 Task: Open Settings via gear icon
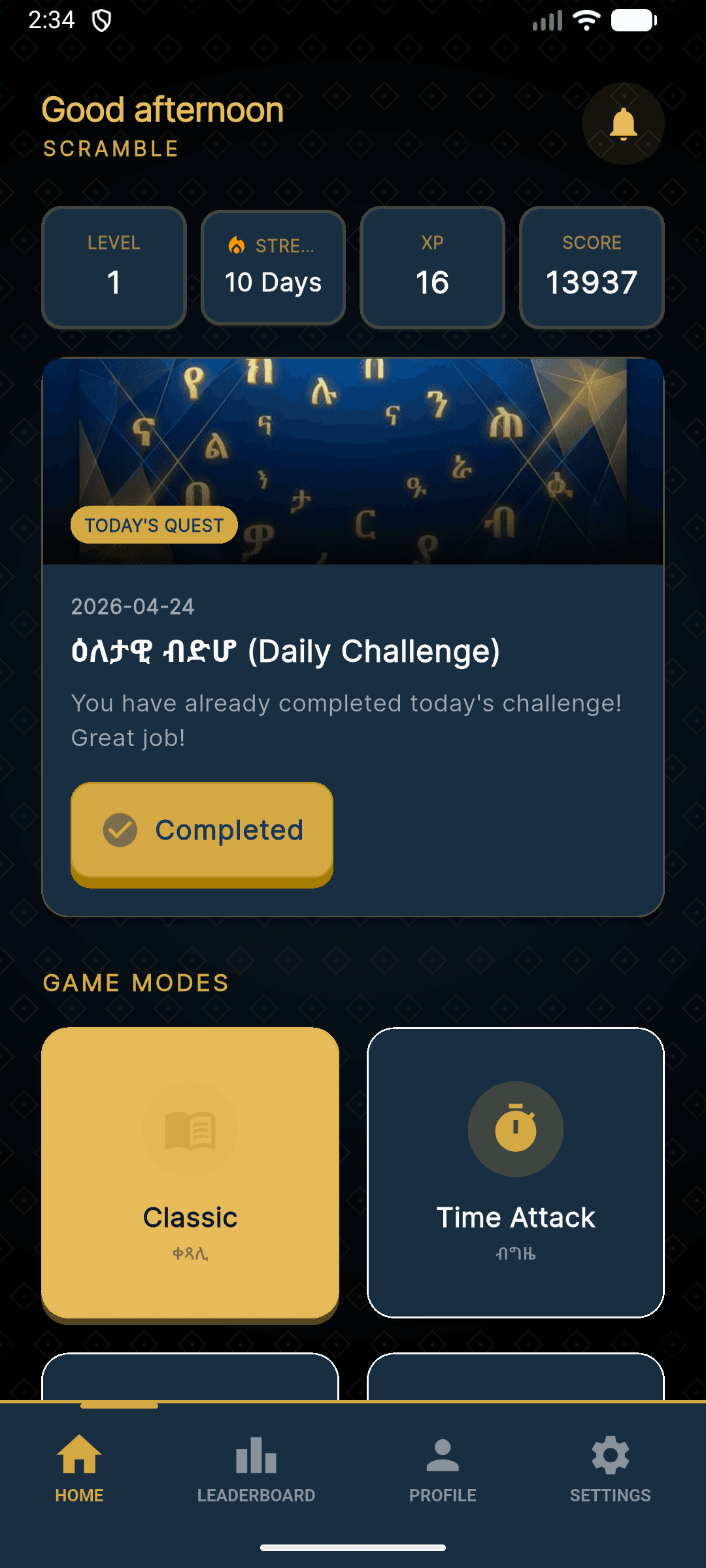pos(611,1453)
